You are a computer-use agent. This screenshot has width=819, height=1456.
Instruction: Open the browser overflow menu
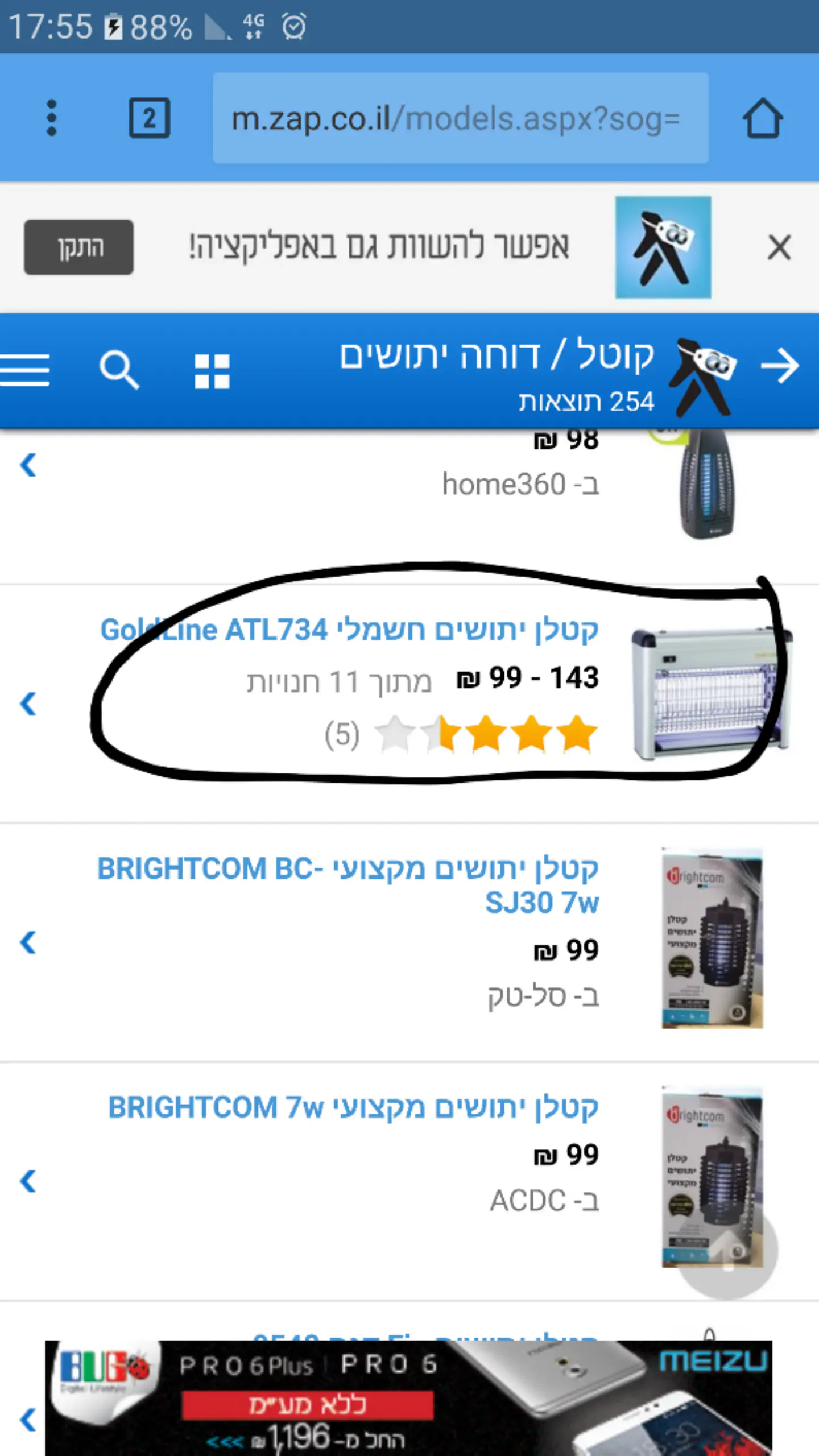pos(52,118)
